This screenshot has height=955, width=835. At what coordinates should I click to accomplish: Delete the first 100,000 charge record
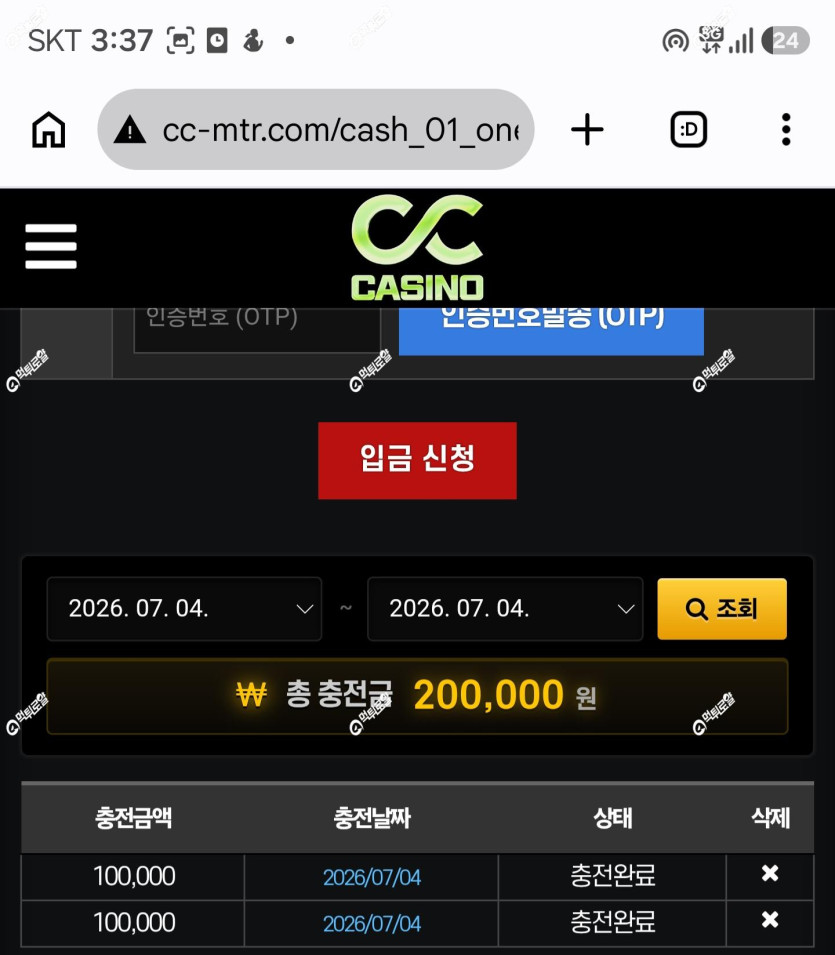[x=770, y=873]
